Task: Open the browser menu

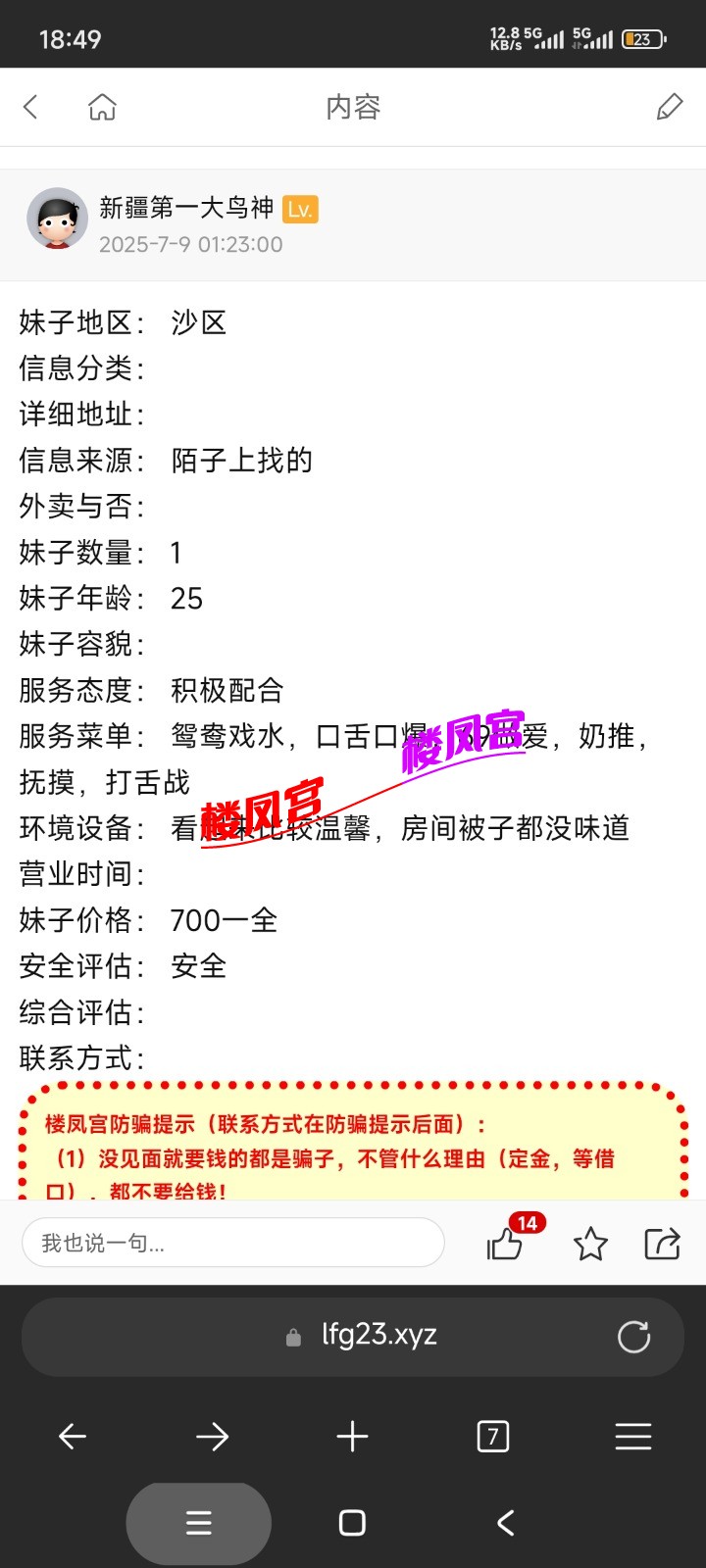Action: (x=632, y=1437)
